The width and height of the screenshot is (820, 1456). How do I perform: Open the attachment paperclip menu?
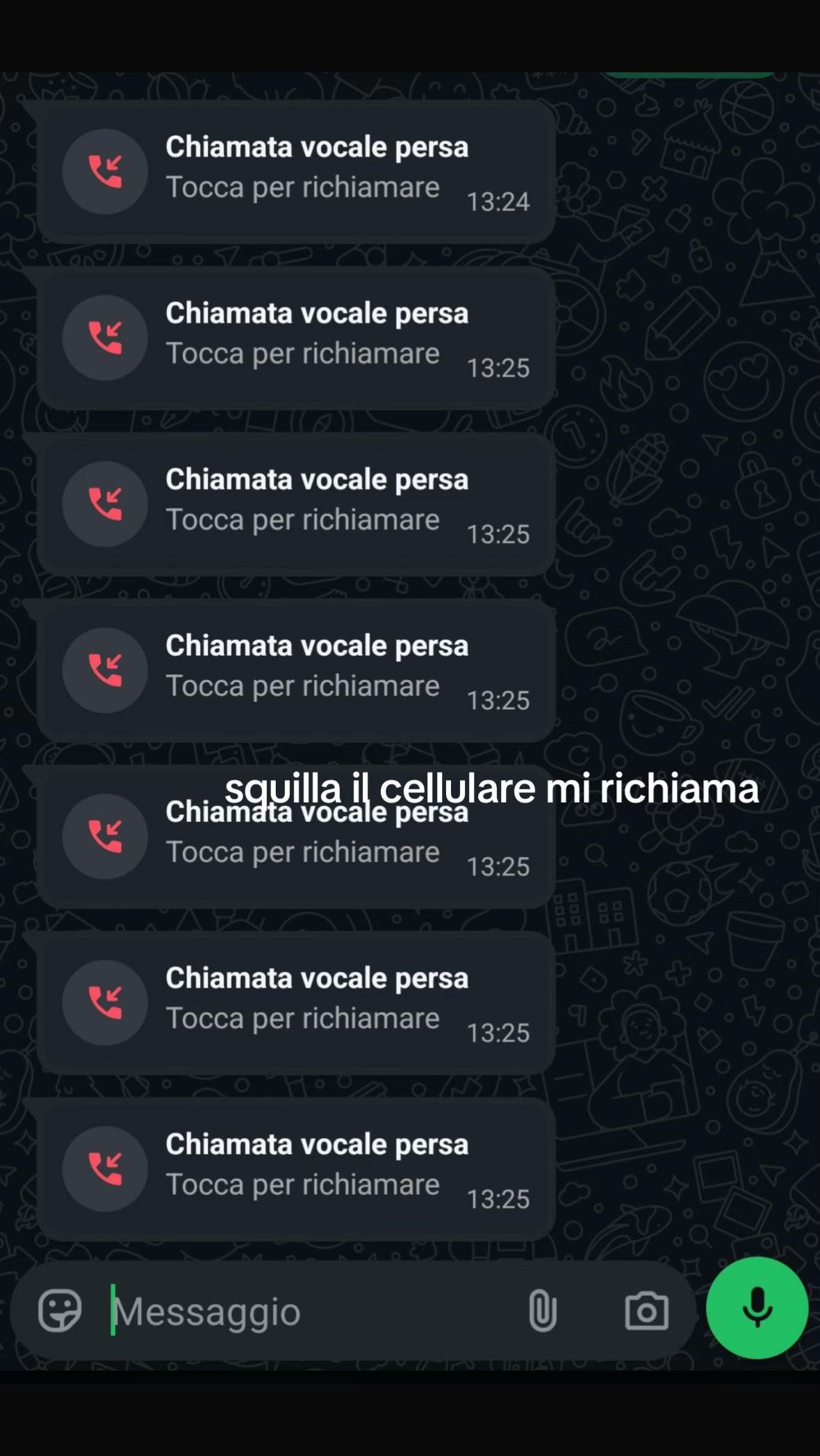click(542, 1311)
